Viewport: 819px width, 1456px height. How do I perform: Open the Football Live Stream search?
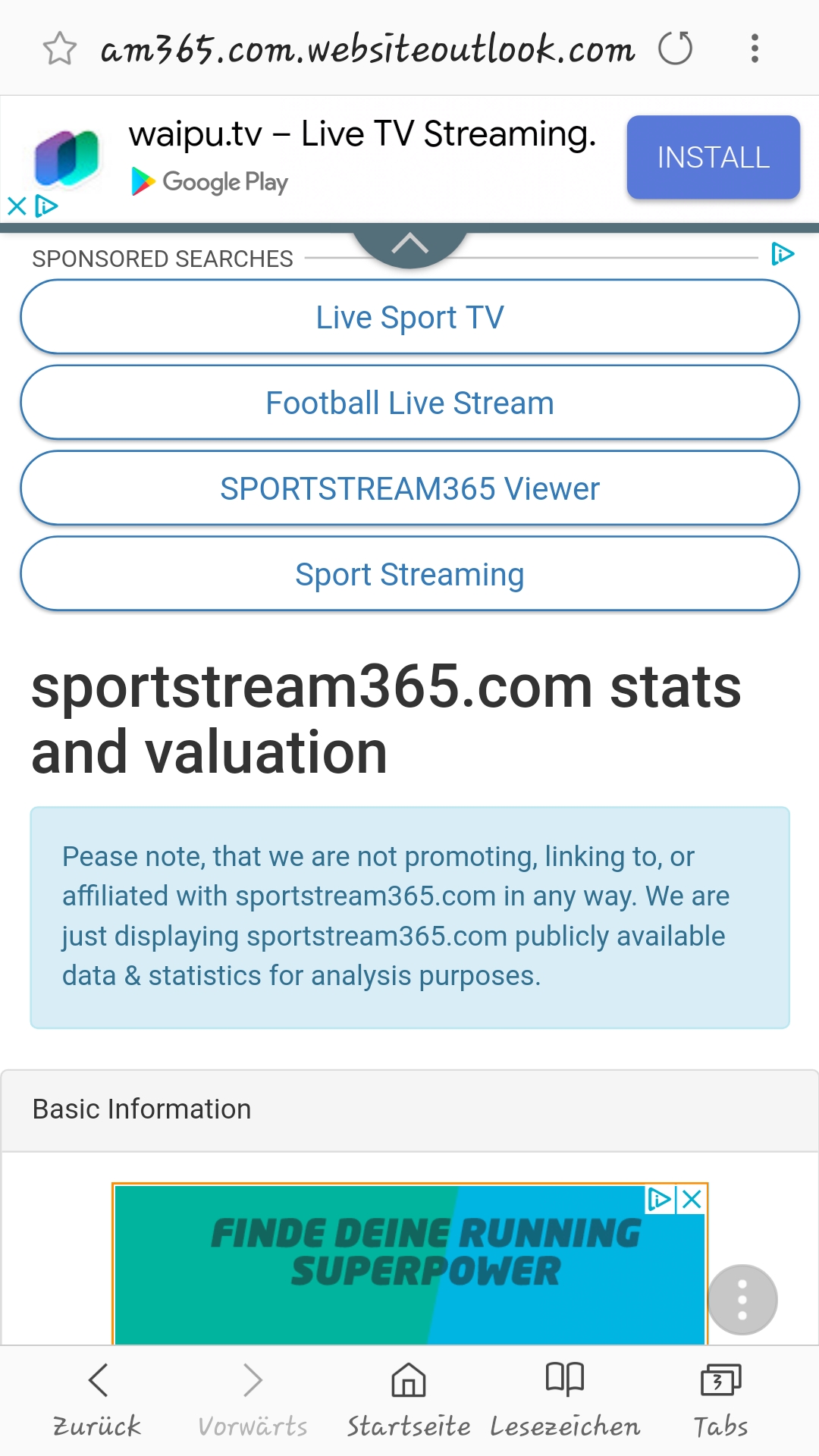click(409, 403)
